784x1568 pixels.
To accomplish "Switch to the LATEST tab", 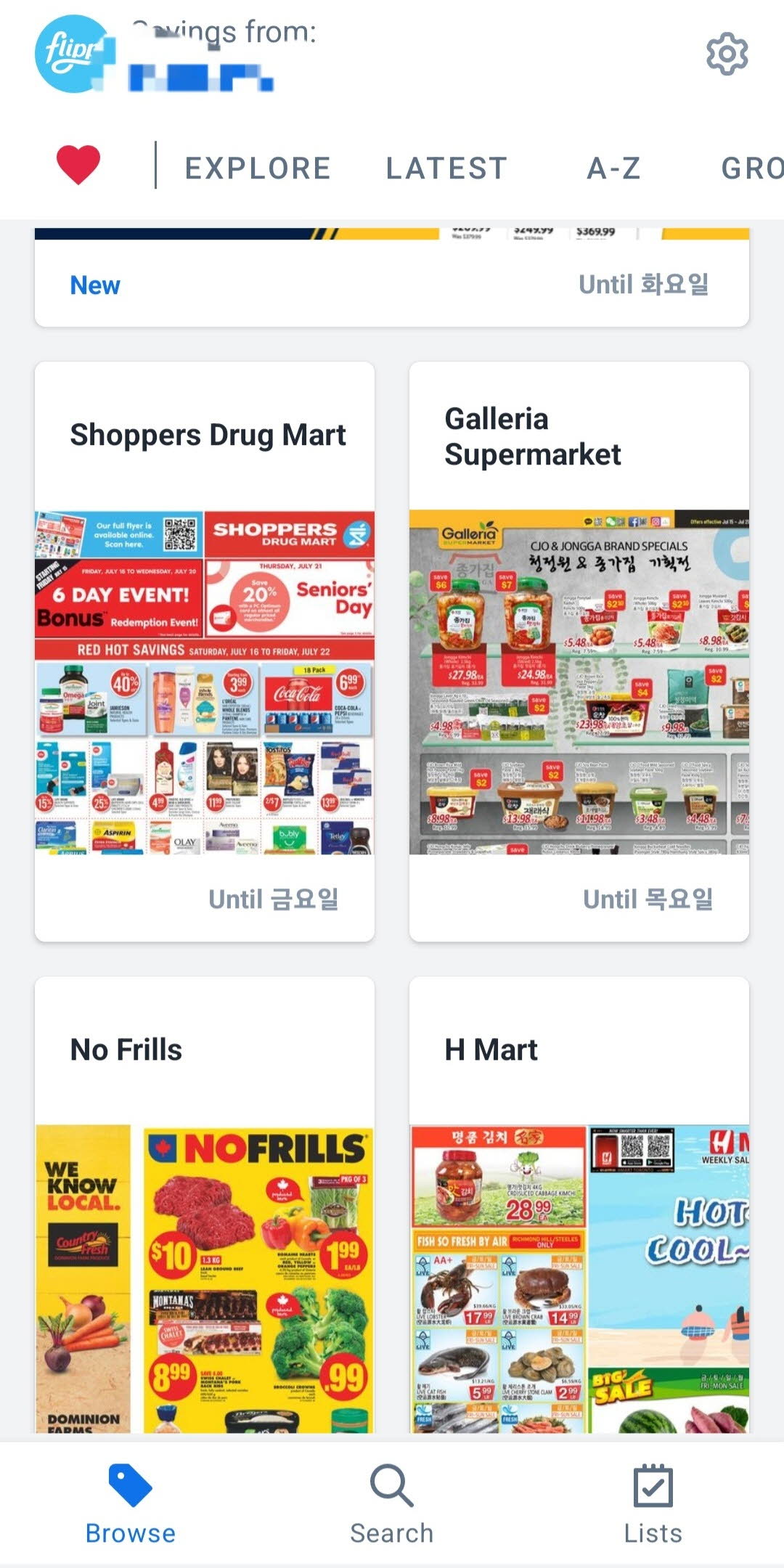I will (x=446, y=168).
